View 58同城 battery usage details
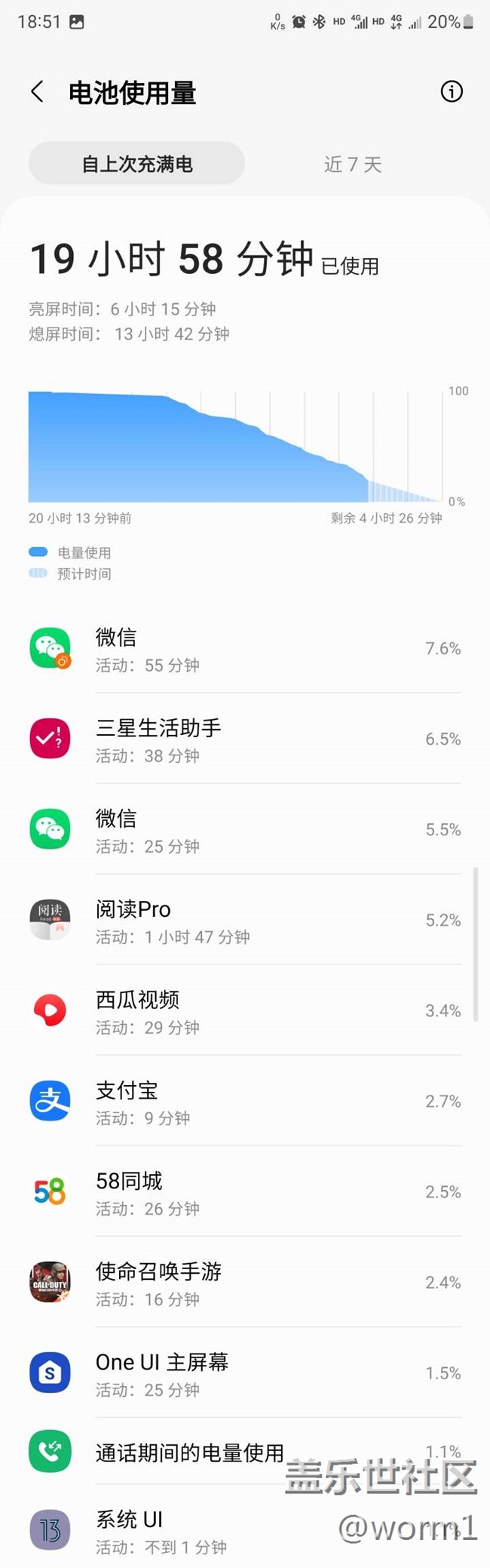Screen dimensions: 490x1568 (x=245, y=1192)
